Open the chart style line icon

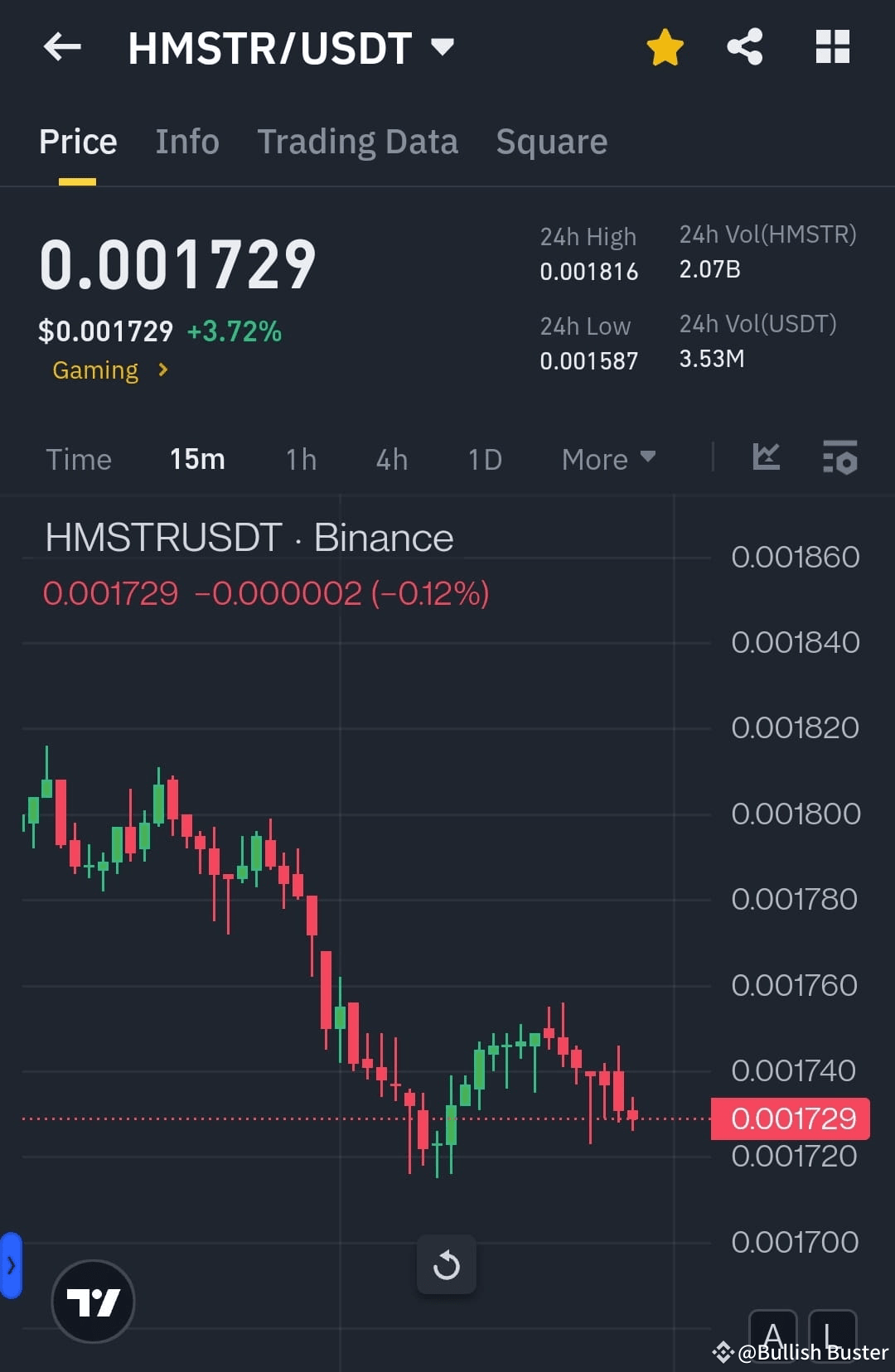767,458
